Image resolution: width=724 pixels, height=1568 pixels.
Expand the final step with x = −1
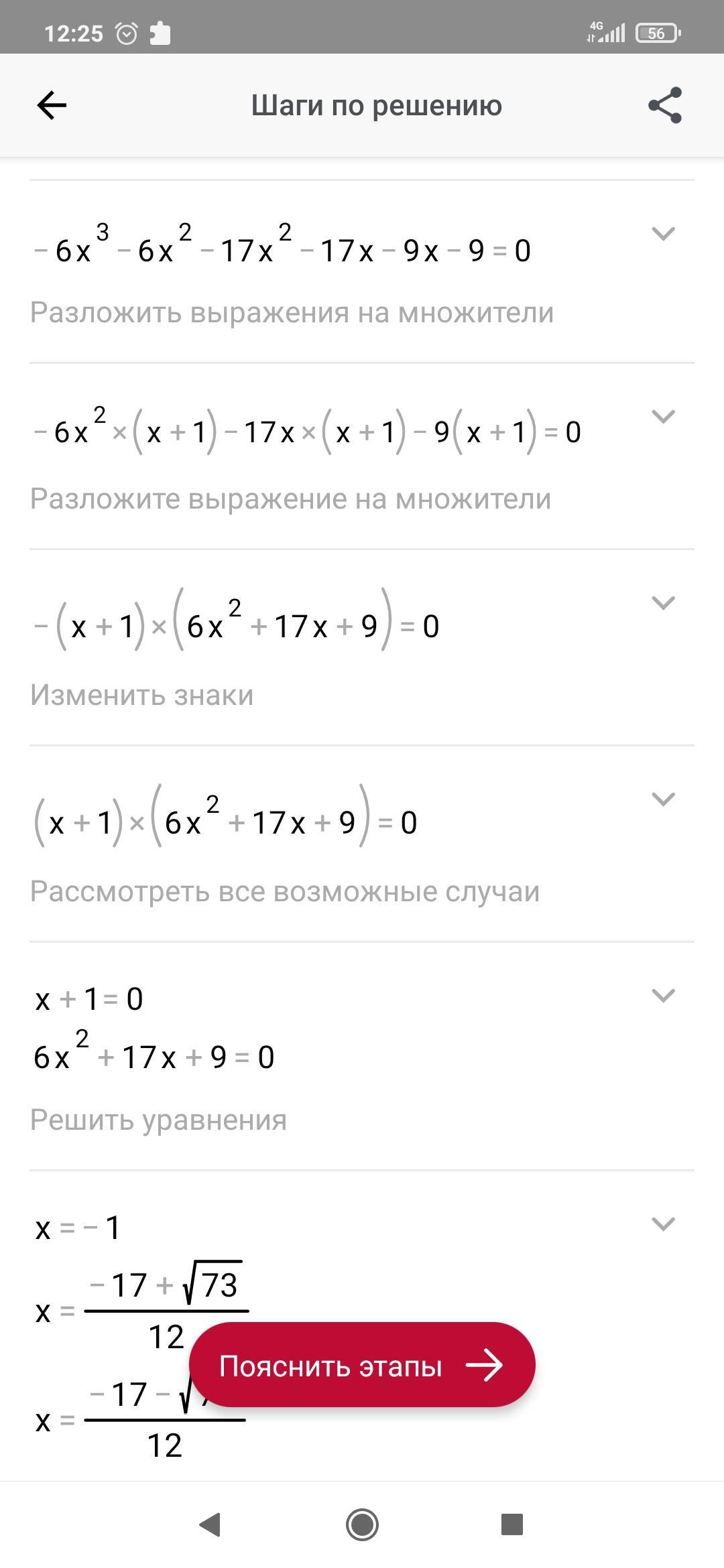[663, 1224]
